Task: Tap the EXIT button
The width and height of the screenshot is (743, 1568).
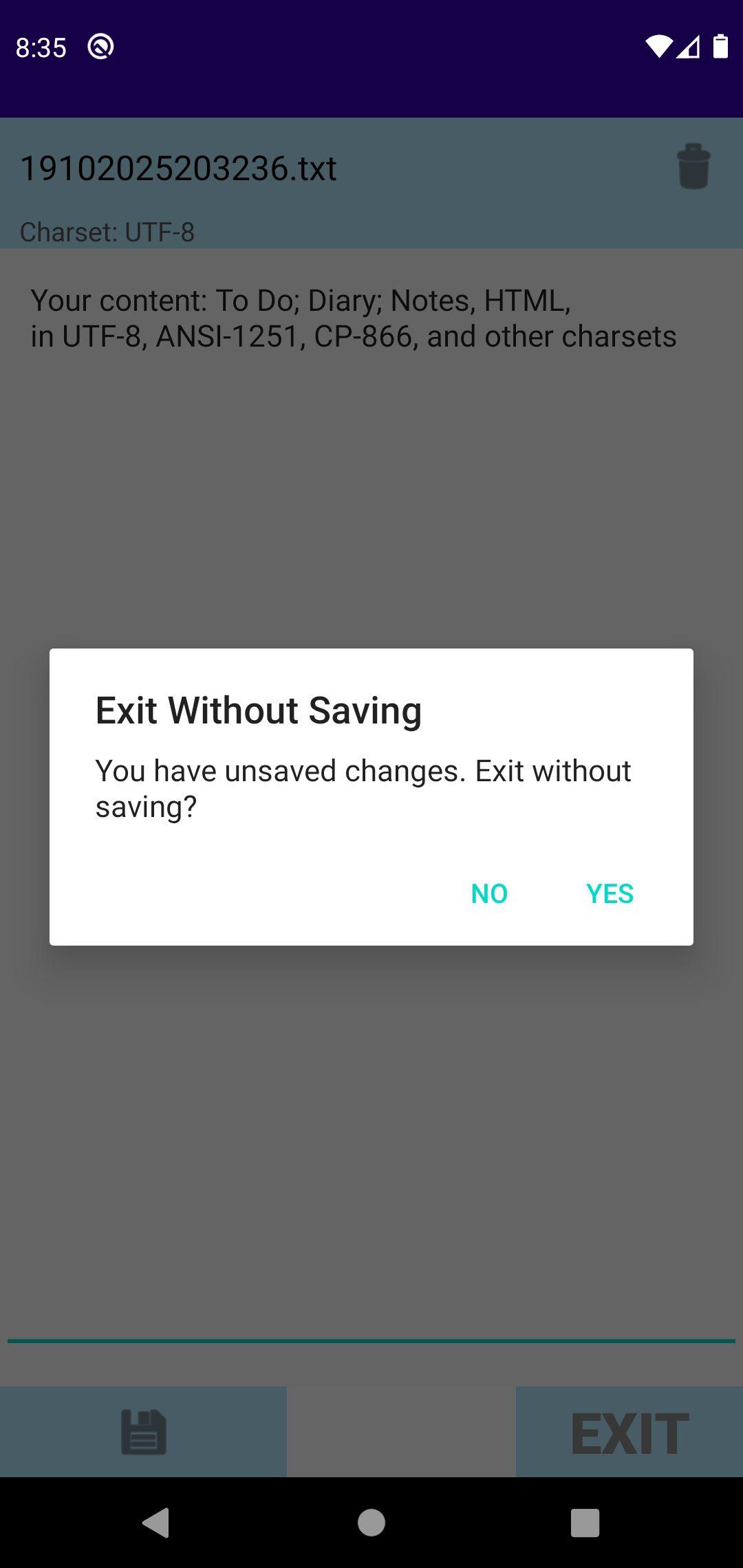Action: pos(629,1433)
